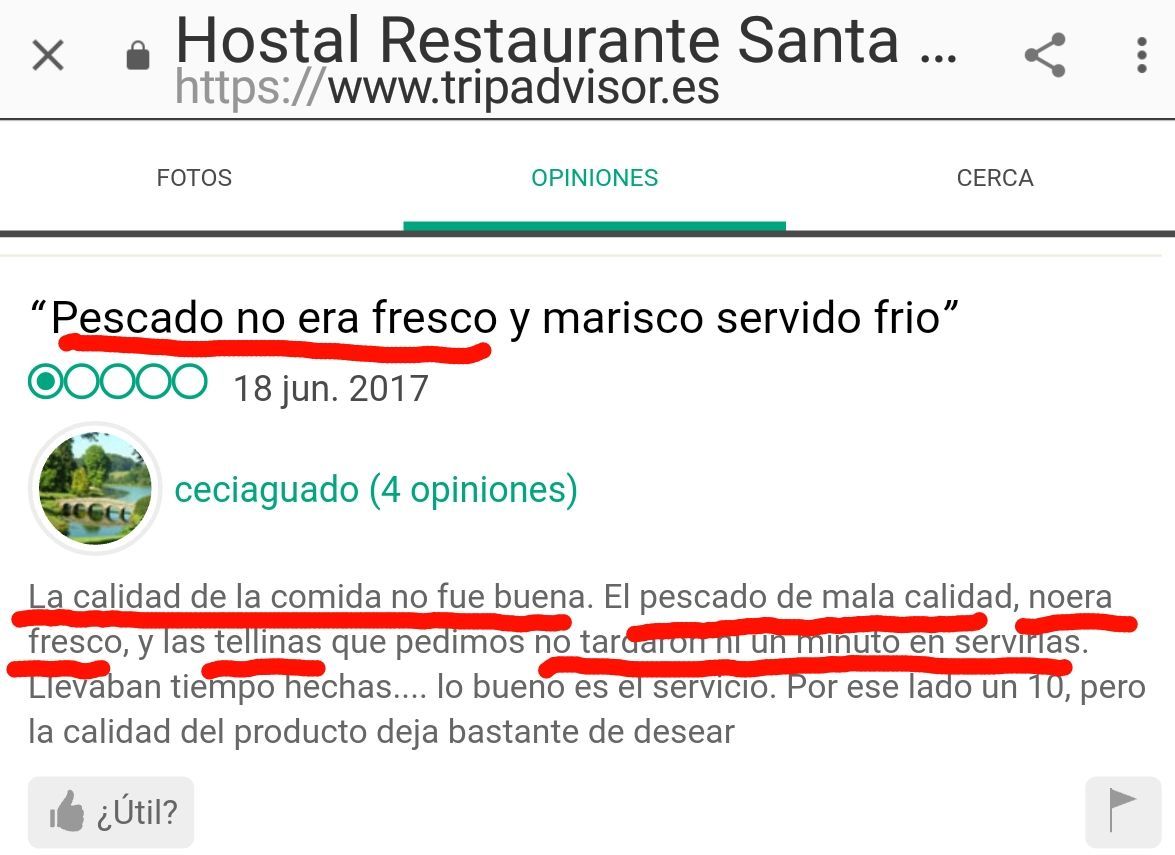
Task: Share this page
Action: pos(1045,56)
